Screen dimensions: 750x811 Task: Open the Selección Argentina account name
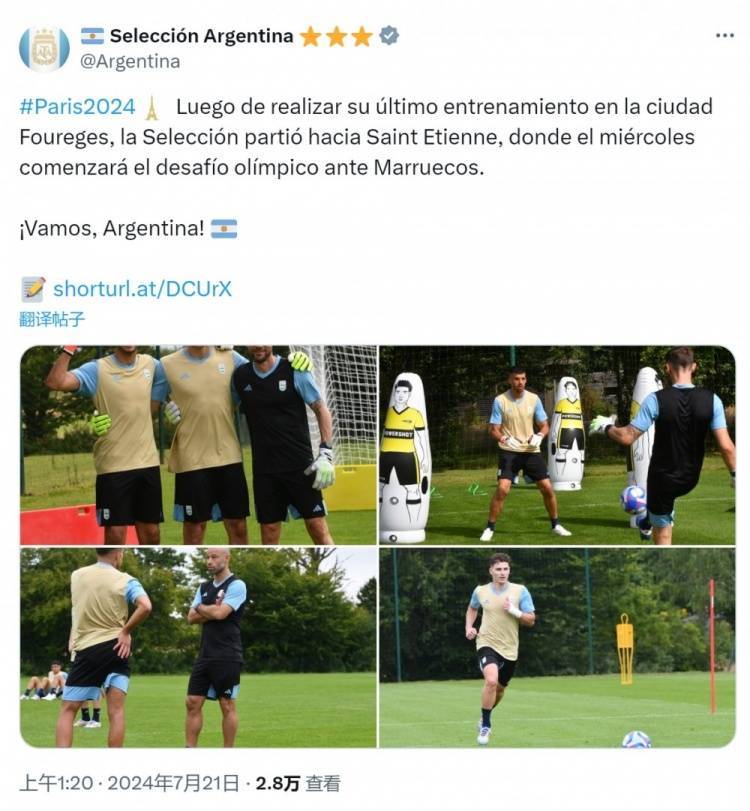[x=201, y=36]
